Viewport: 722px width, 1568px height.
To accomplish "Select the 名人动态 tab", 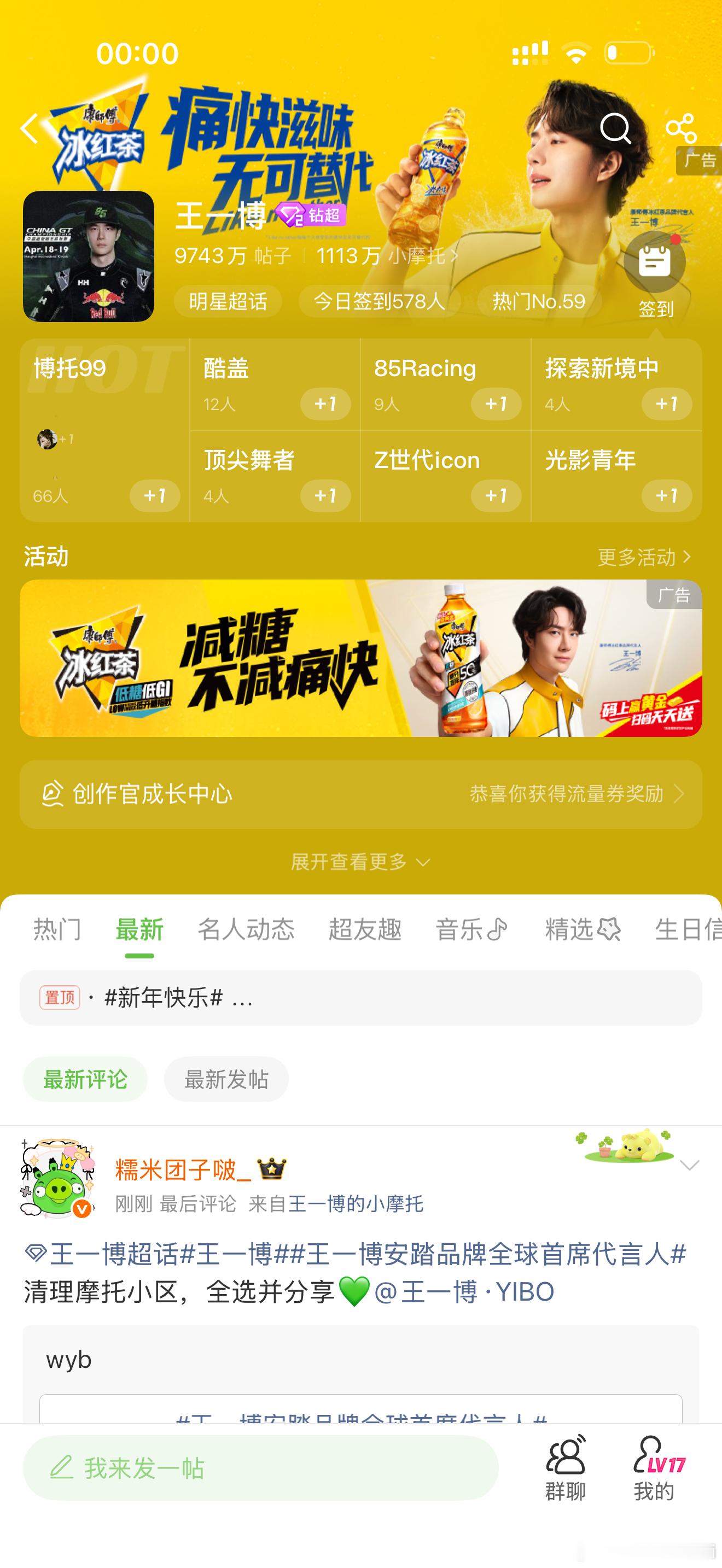I will tap(247, 929).
